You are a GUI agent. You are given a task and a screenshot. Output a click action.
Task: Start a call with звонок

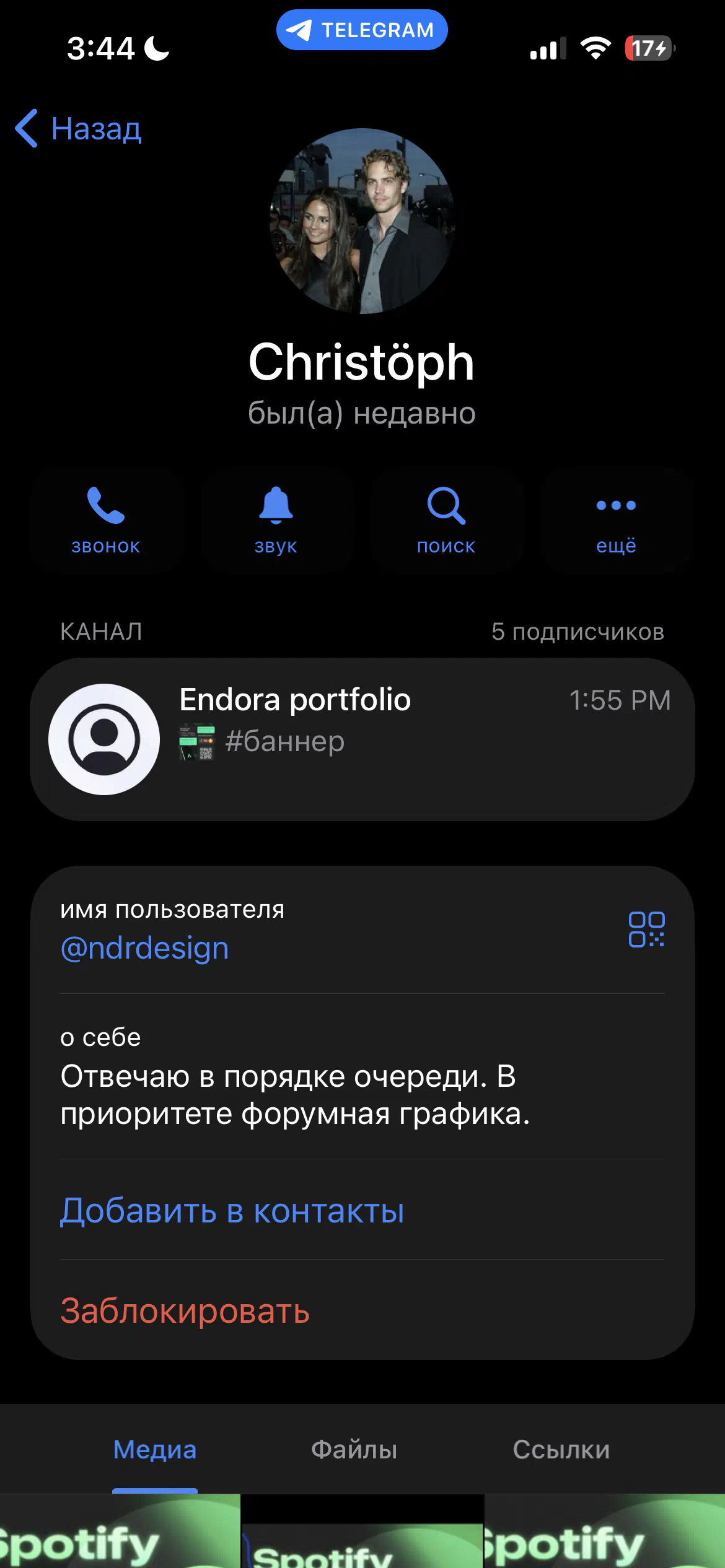click(x=106, y=520)
